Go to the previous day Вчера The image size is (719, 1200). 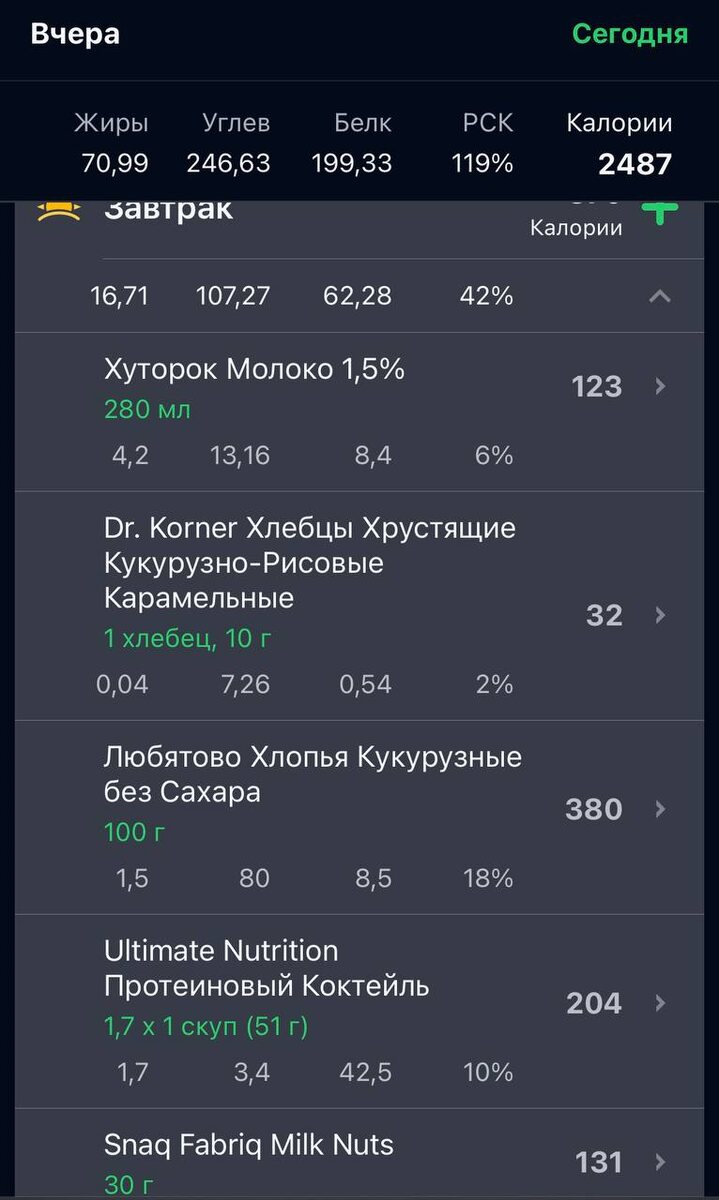point(75,34)
